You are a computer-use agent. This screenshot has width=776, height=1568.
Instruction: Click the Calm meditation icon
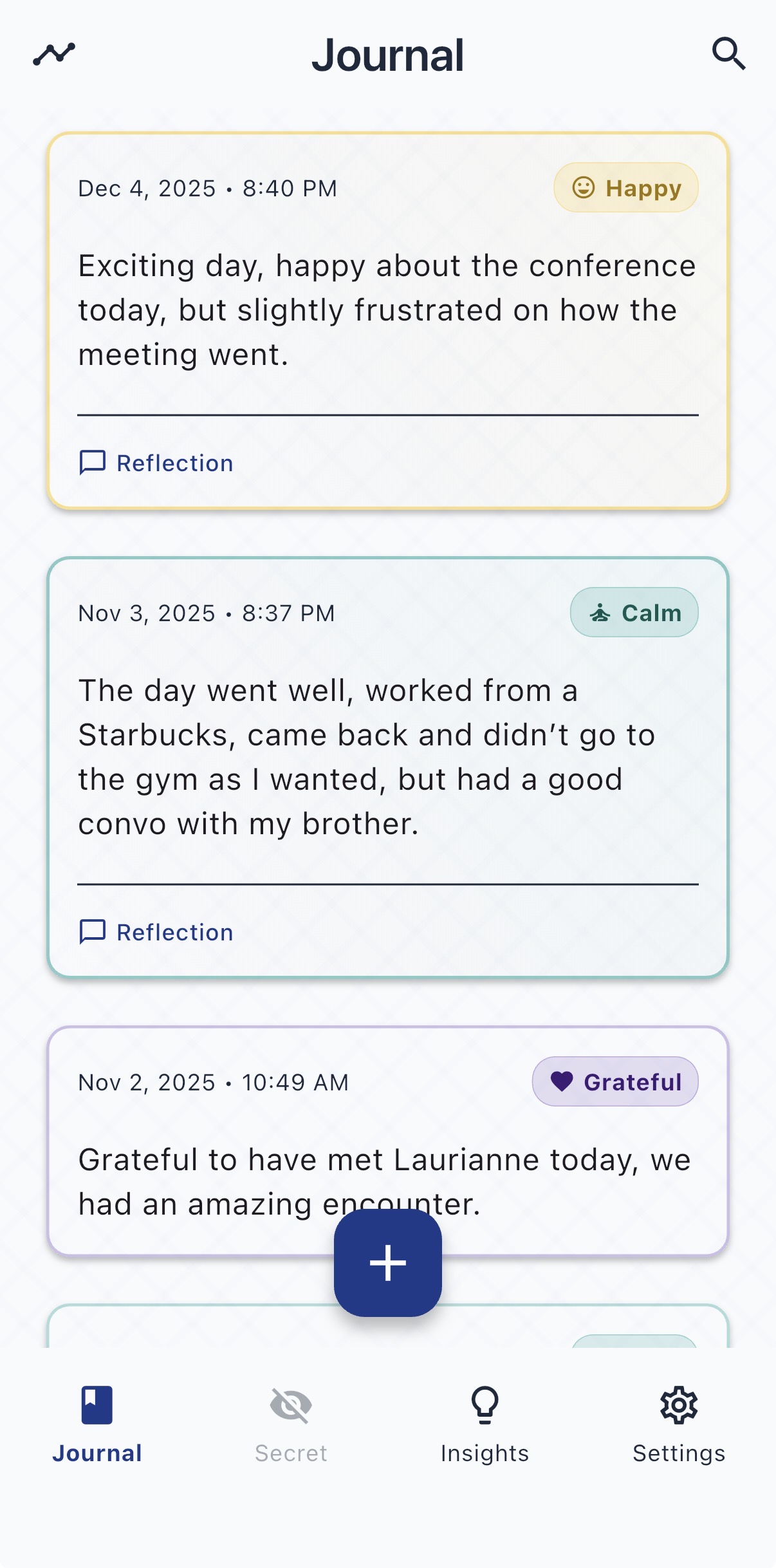tap(600, 613)
